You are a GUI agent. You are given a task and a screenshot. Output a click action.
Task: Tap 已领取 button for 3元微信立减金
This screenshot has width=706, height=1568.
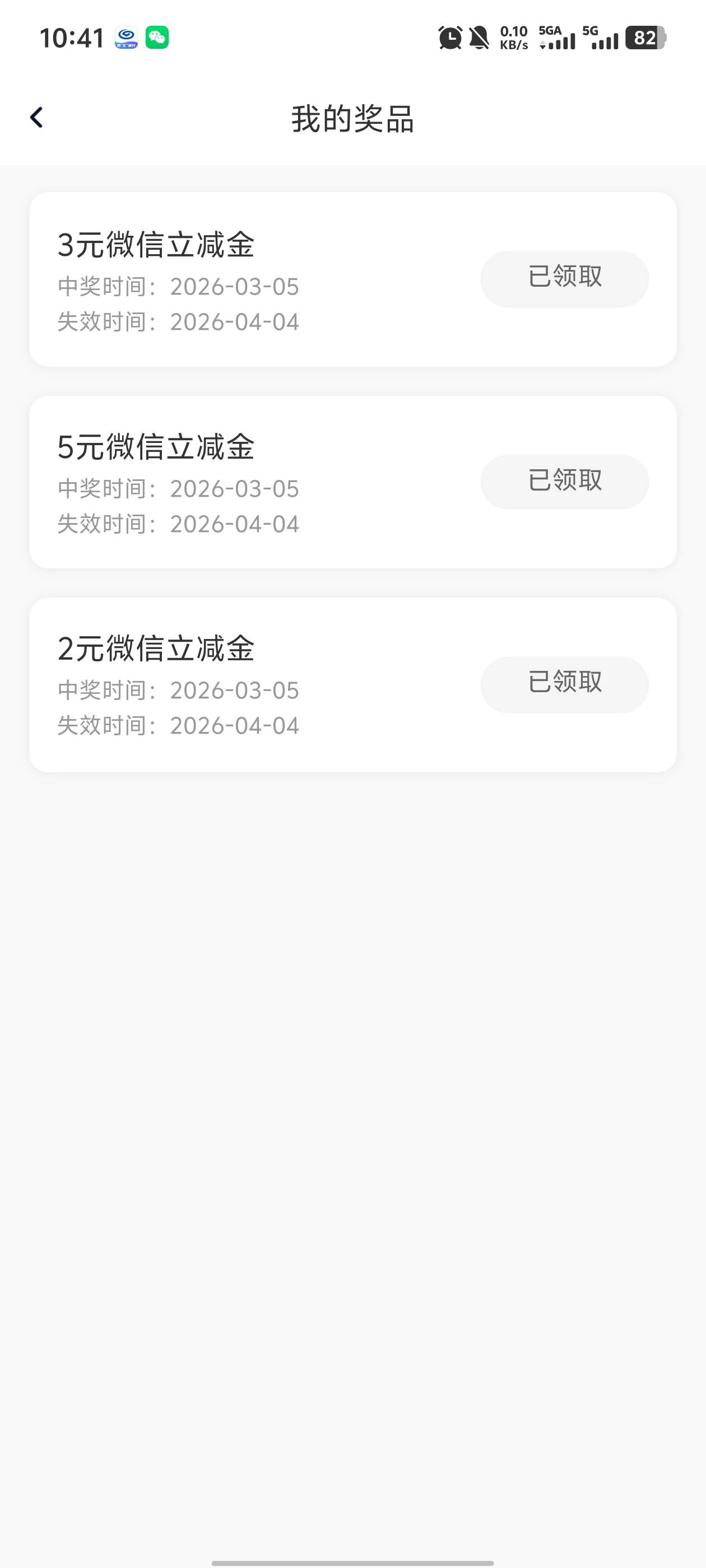(564, 278)
